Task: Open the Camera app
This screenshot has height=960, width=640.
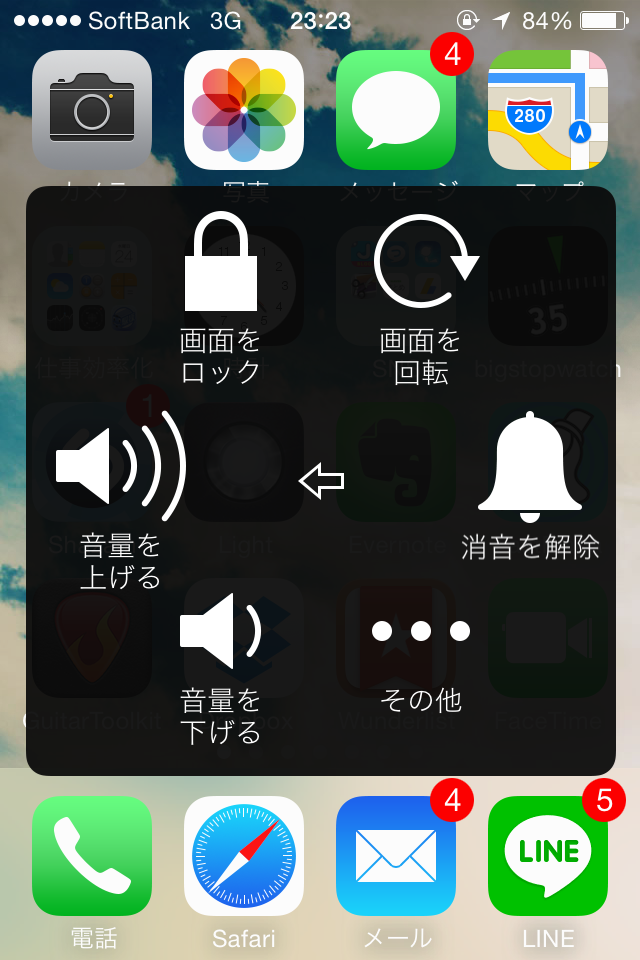Action: point(92,110)
